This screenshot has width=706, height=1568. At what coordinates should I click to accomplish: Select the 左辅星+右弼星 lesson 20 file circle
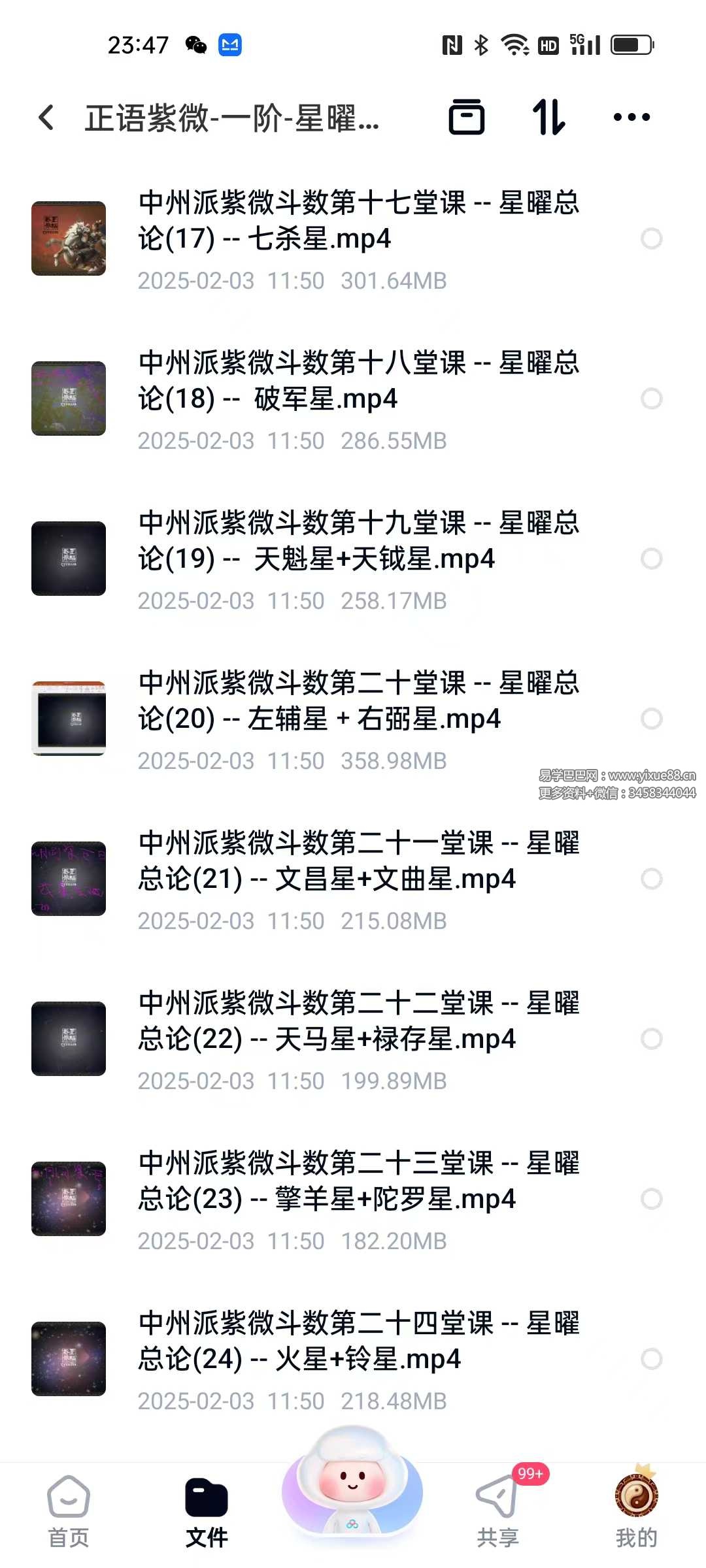[x=651, y=719]
